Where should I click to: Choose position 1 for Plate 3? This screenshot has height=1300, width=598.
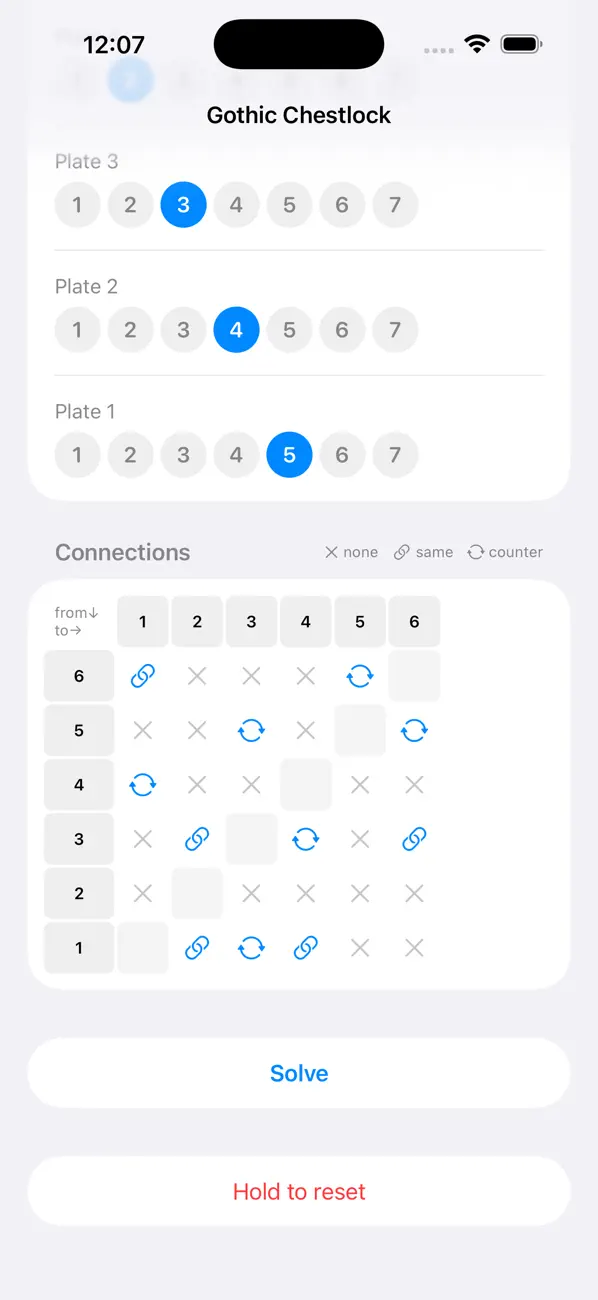pyautogui.click(x=77, y=205)
